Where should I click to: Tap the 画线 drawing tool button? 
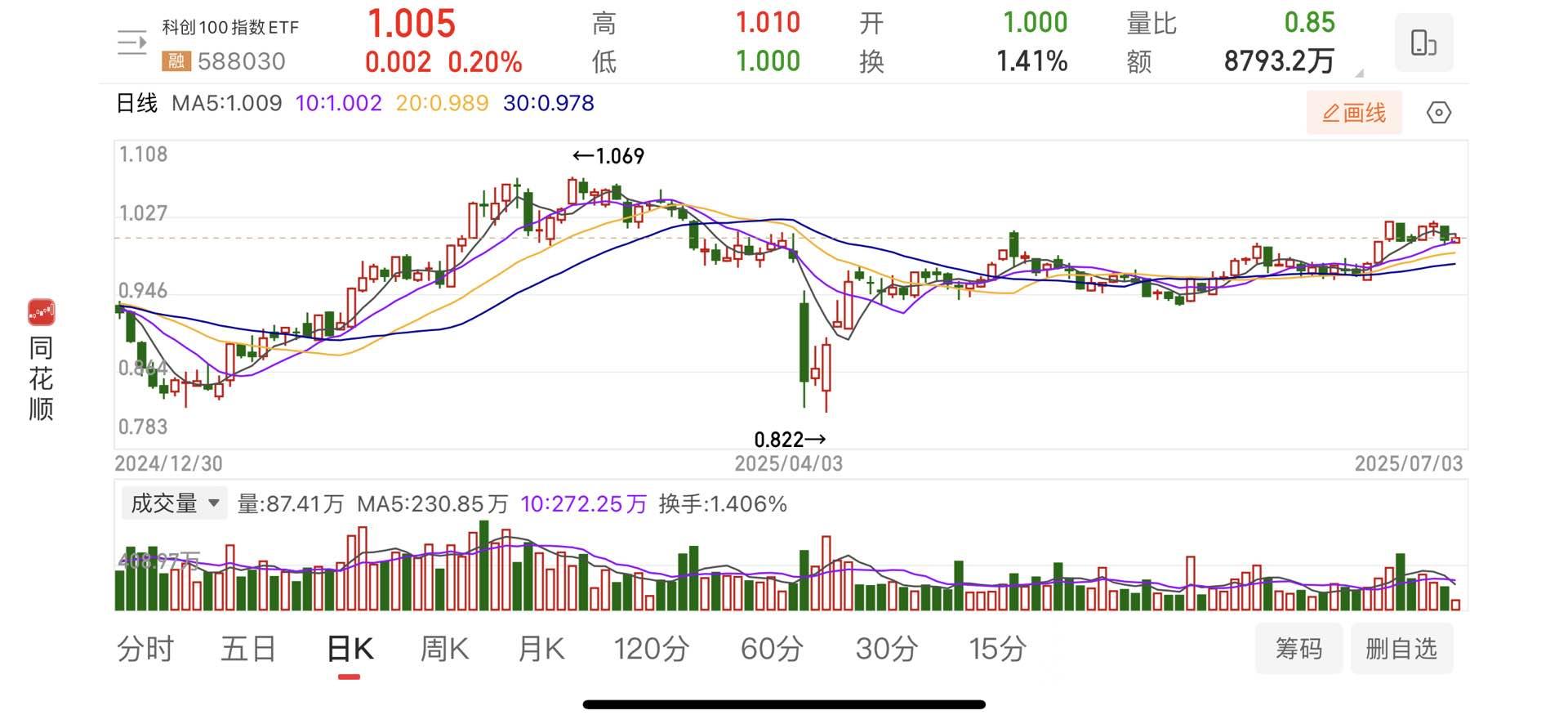tap(1354, 113)
